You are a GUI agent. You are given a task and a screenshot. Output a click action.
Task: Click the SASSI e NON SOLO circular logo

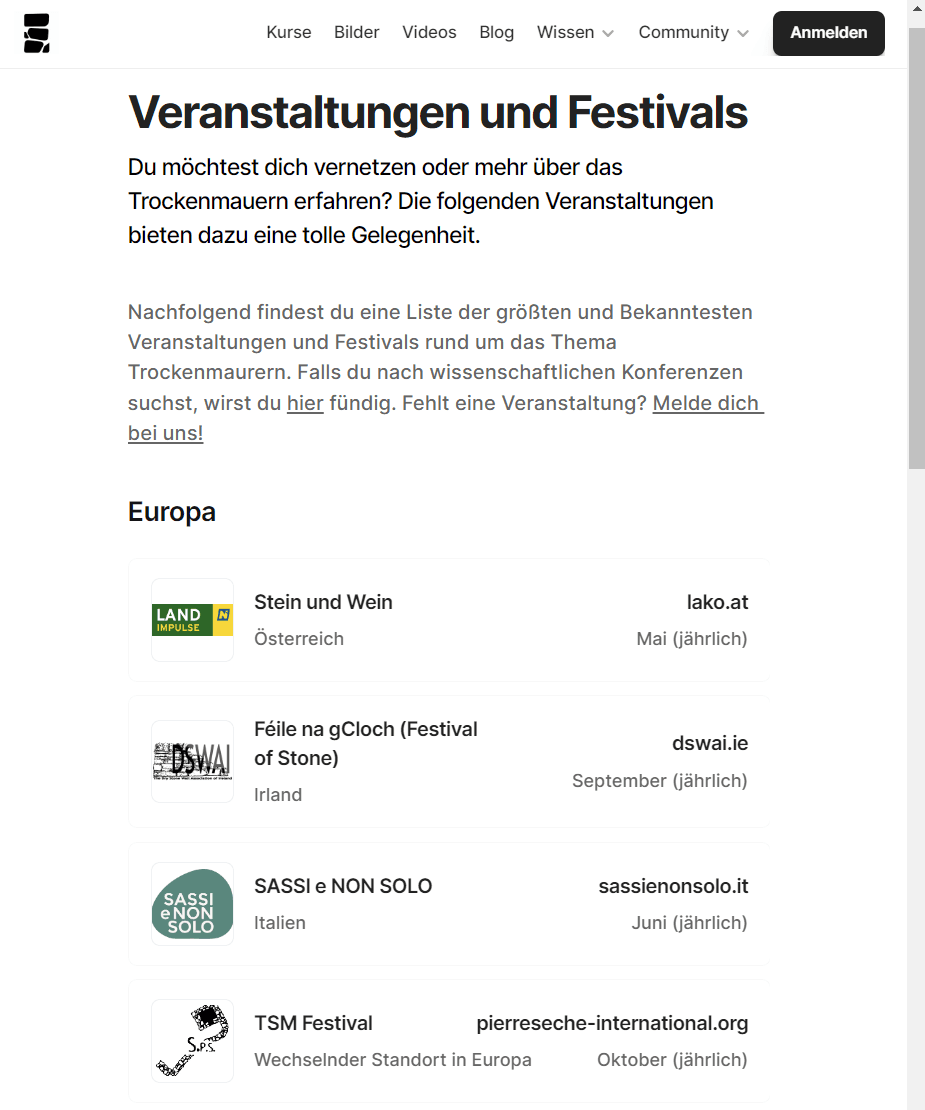192,904
